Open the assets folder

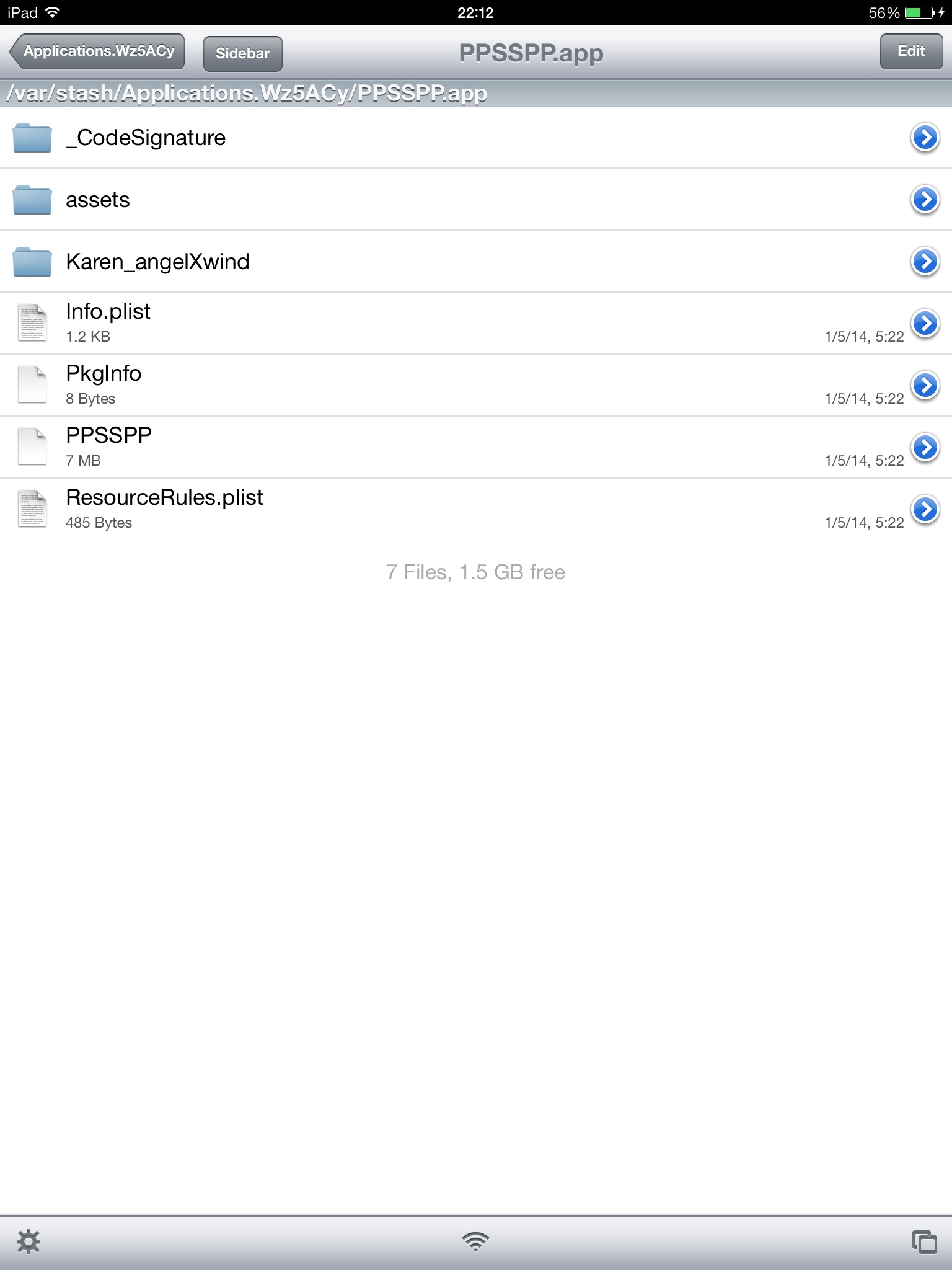98,200
